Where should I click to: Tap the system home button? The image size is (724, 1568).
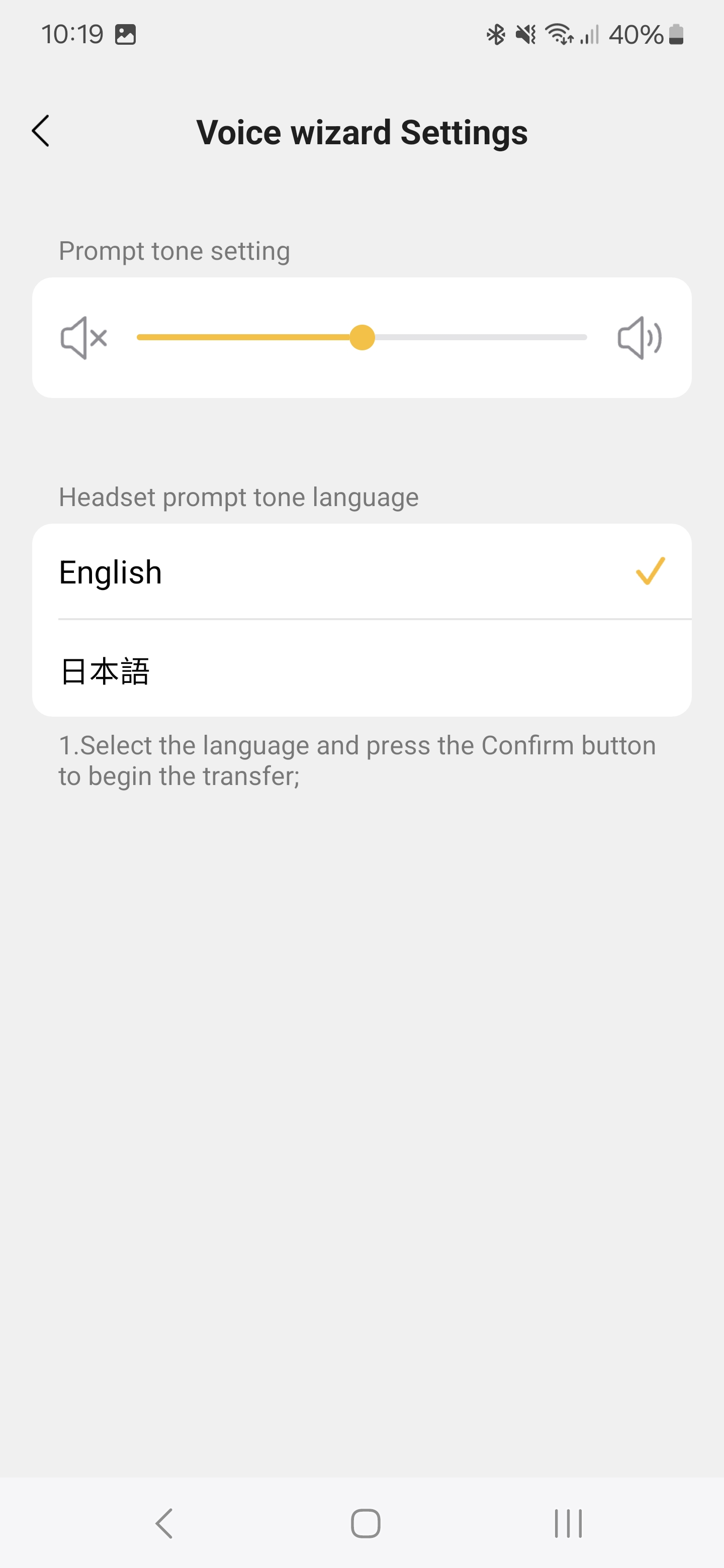point(366,1524)
